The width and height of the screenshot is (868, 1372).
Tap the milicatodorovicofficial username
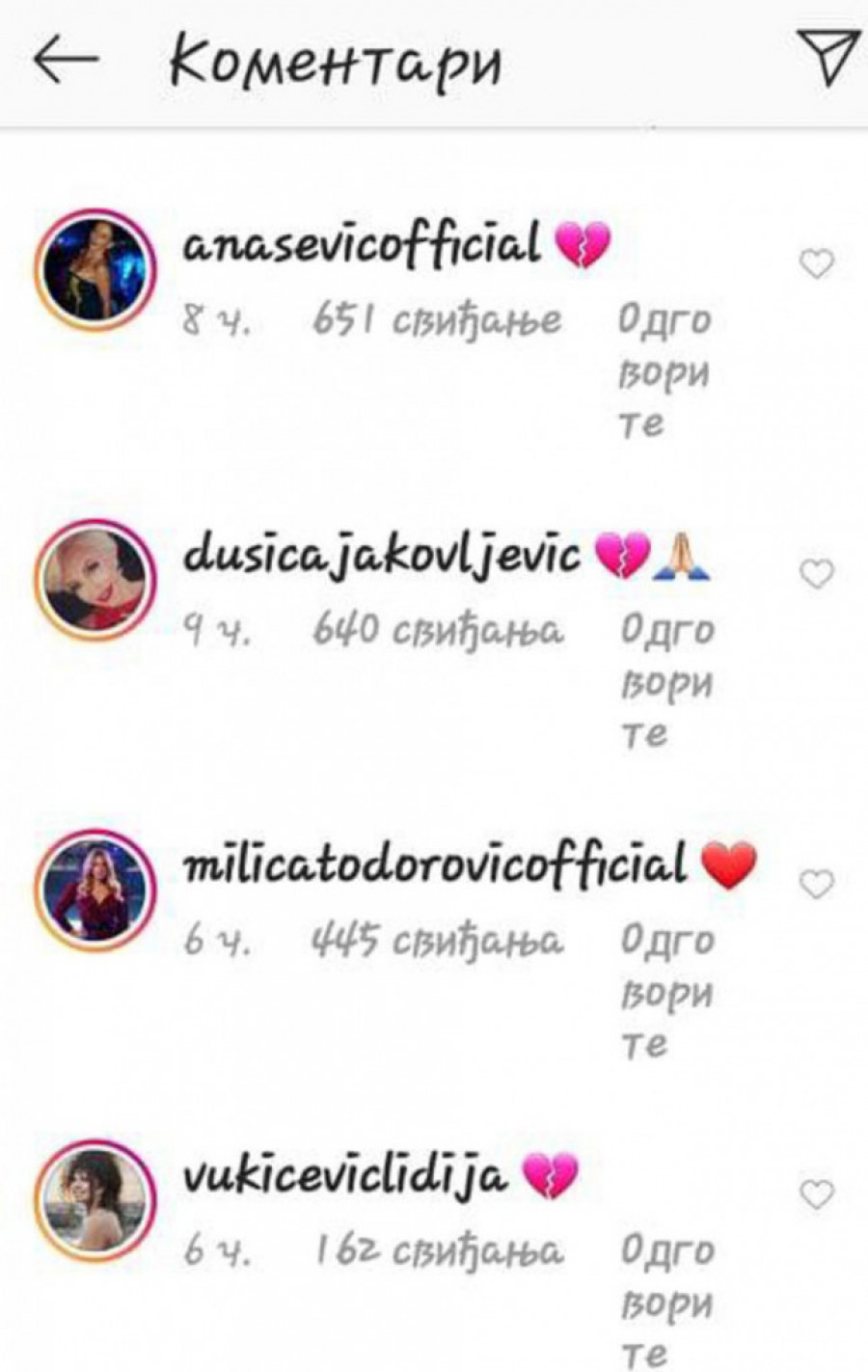(x=434, y=864)
